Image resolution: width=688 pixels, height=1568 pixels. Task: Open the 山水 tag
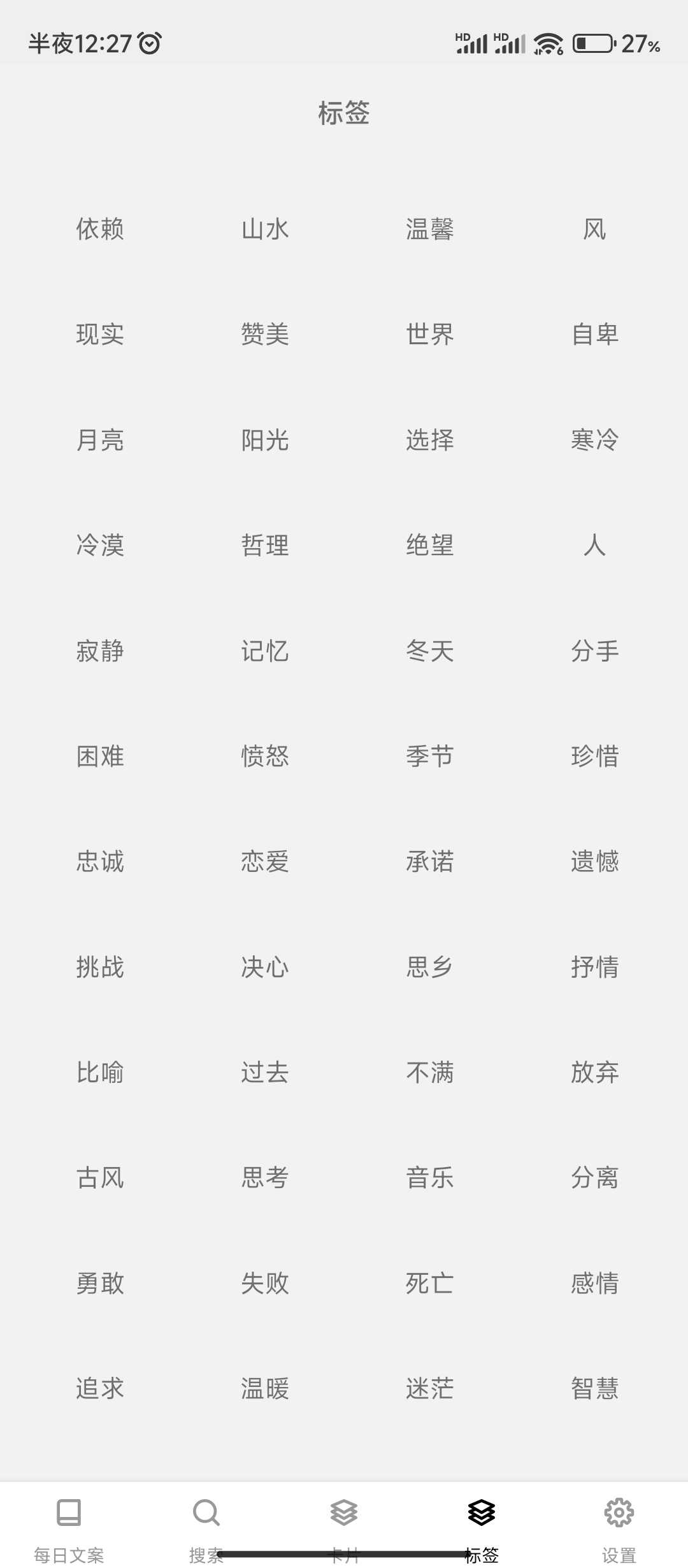pos(265,229)
